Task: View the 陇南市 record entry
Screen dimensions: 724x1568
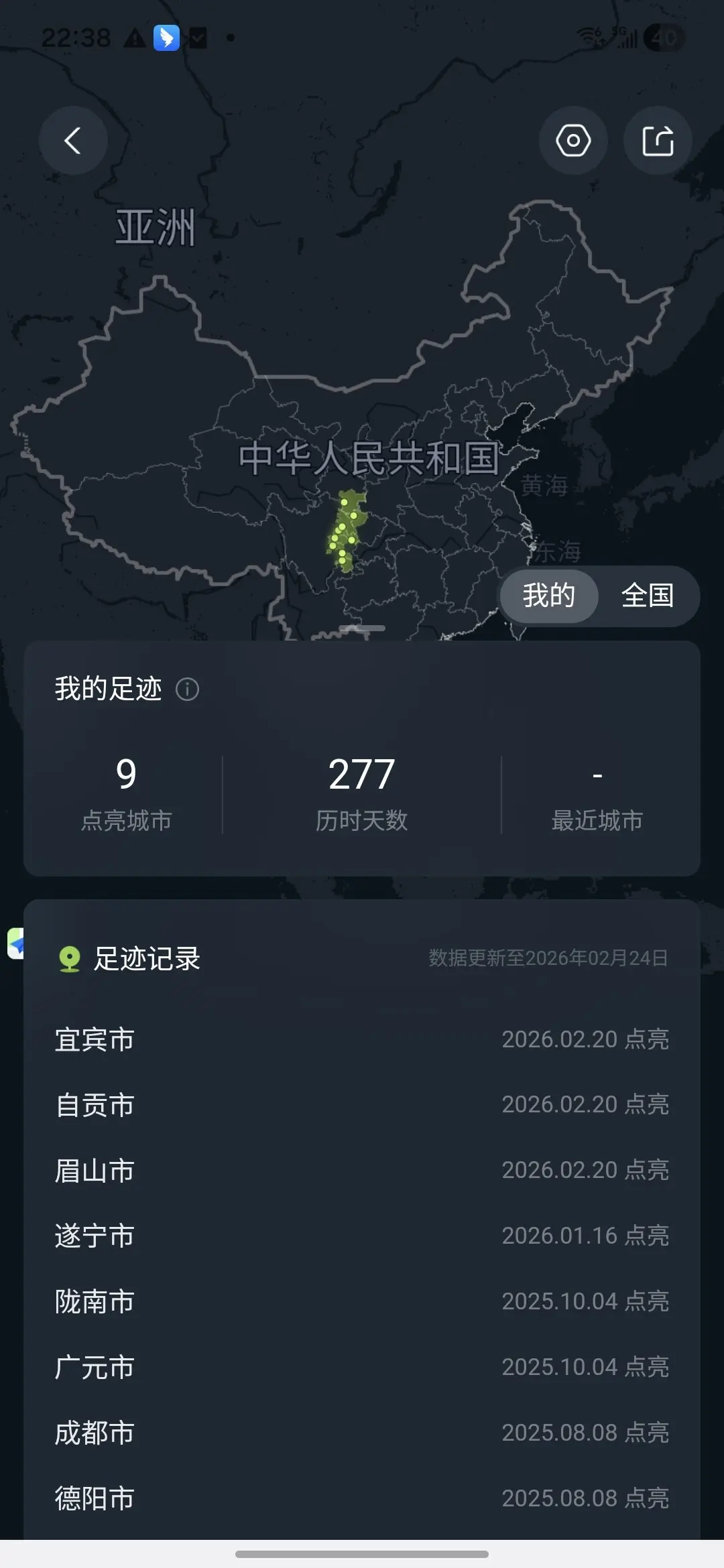Action: click(x=362, y=1301)
